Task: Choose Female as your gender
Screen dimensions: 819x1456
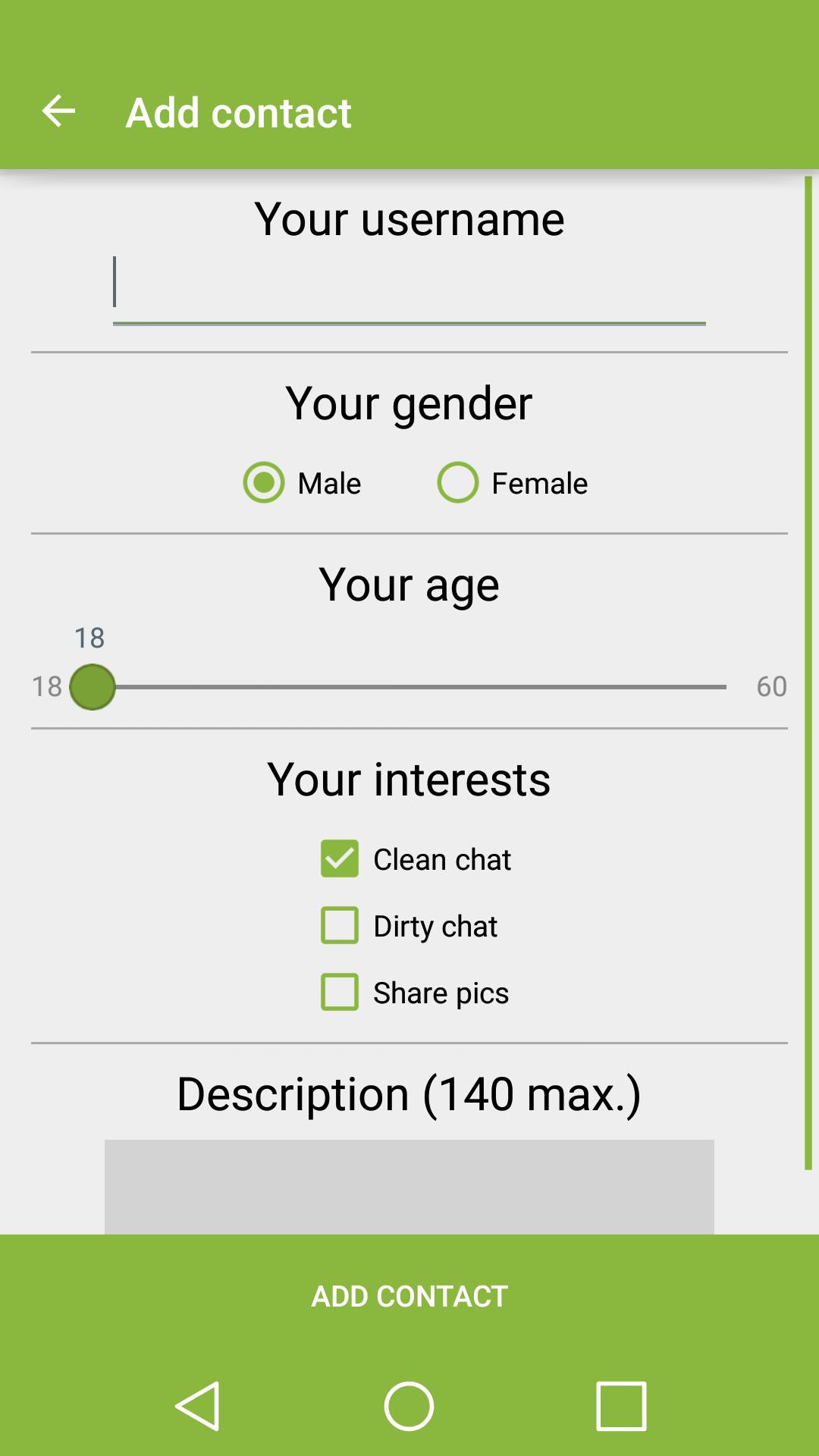Action: point(457,482)
